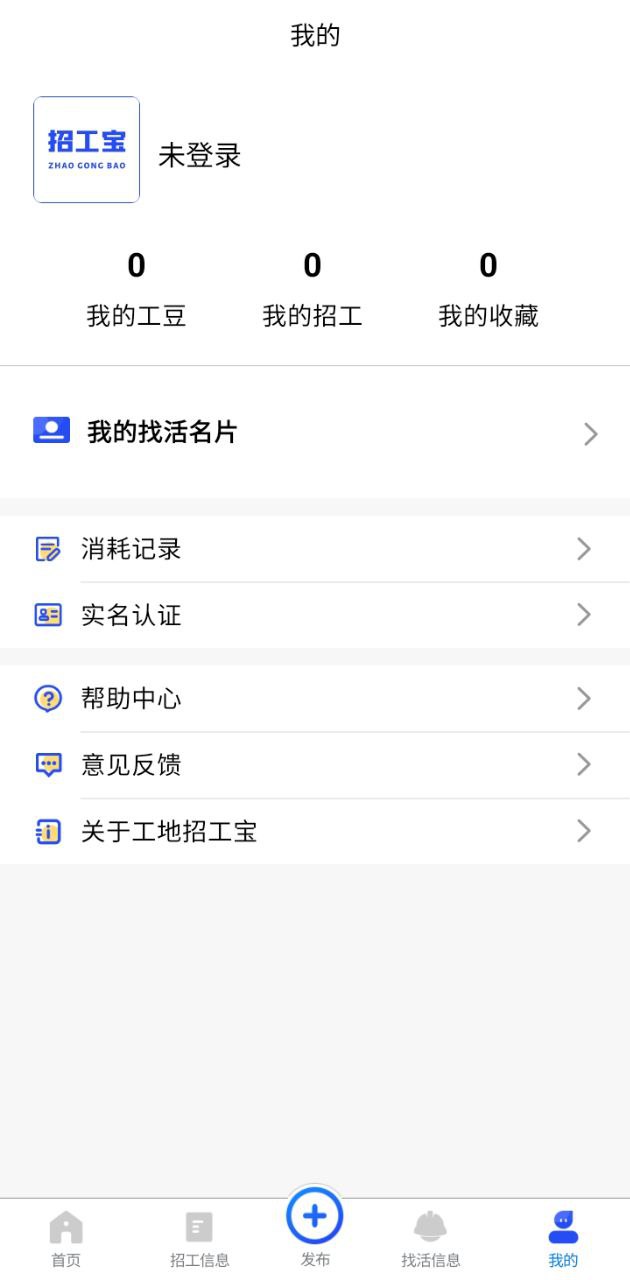
Task: Tap 未登录 to log in
Action: tap(200, 156)
